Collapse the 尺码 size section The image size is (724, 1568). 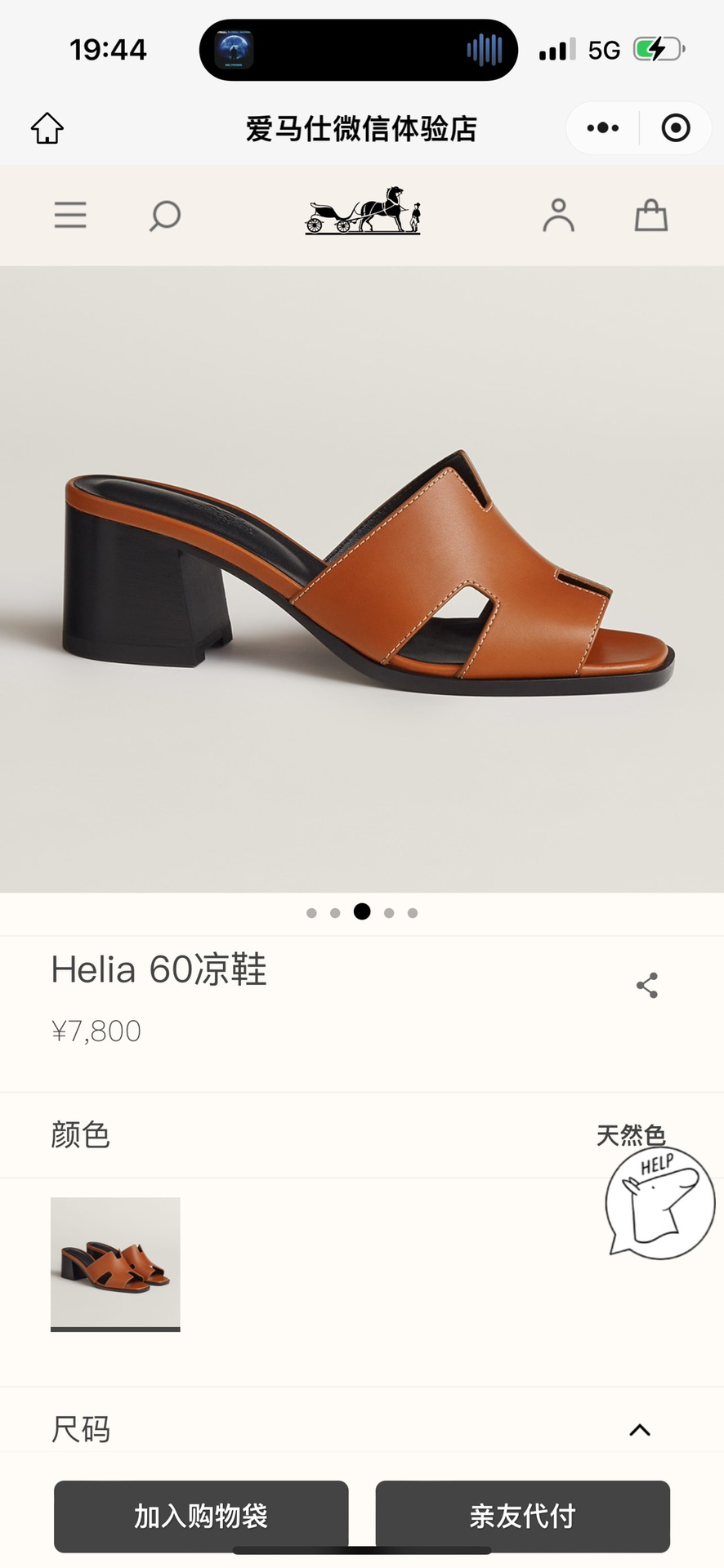click(640, 1430)
